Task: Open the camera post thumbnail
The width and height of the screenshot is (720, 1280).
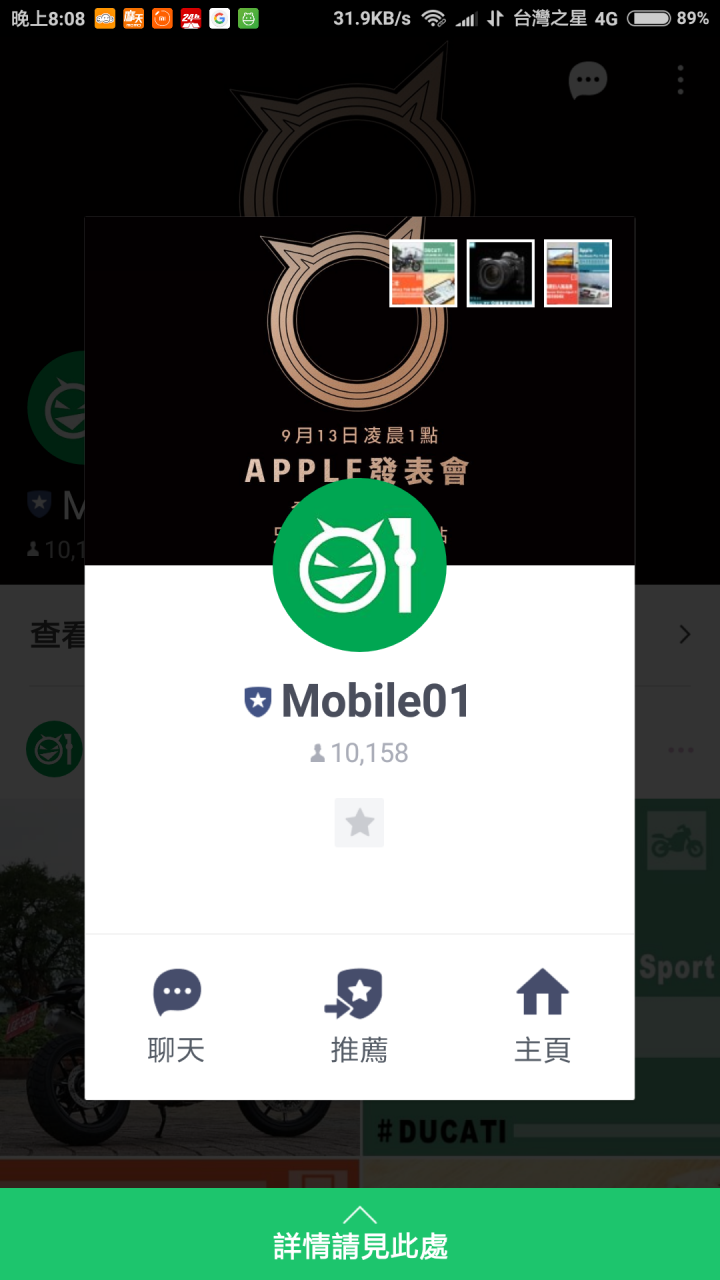Action: 501,273
